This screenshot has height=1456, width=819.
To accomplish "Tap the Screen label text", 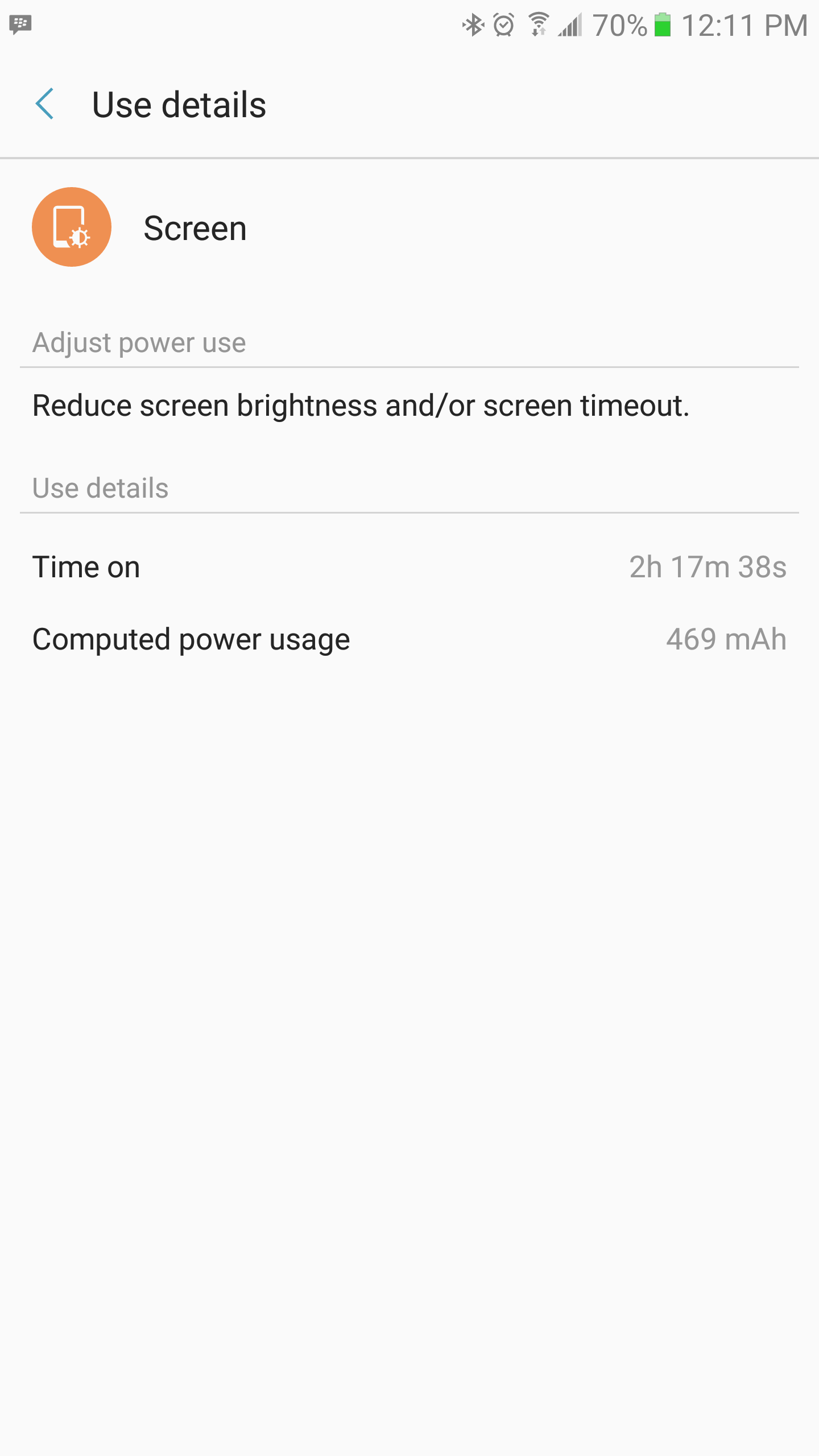I will (x=195, y=227).
